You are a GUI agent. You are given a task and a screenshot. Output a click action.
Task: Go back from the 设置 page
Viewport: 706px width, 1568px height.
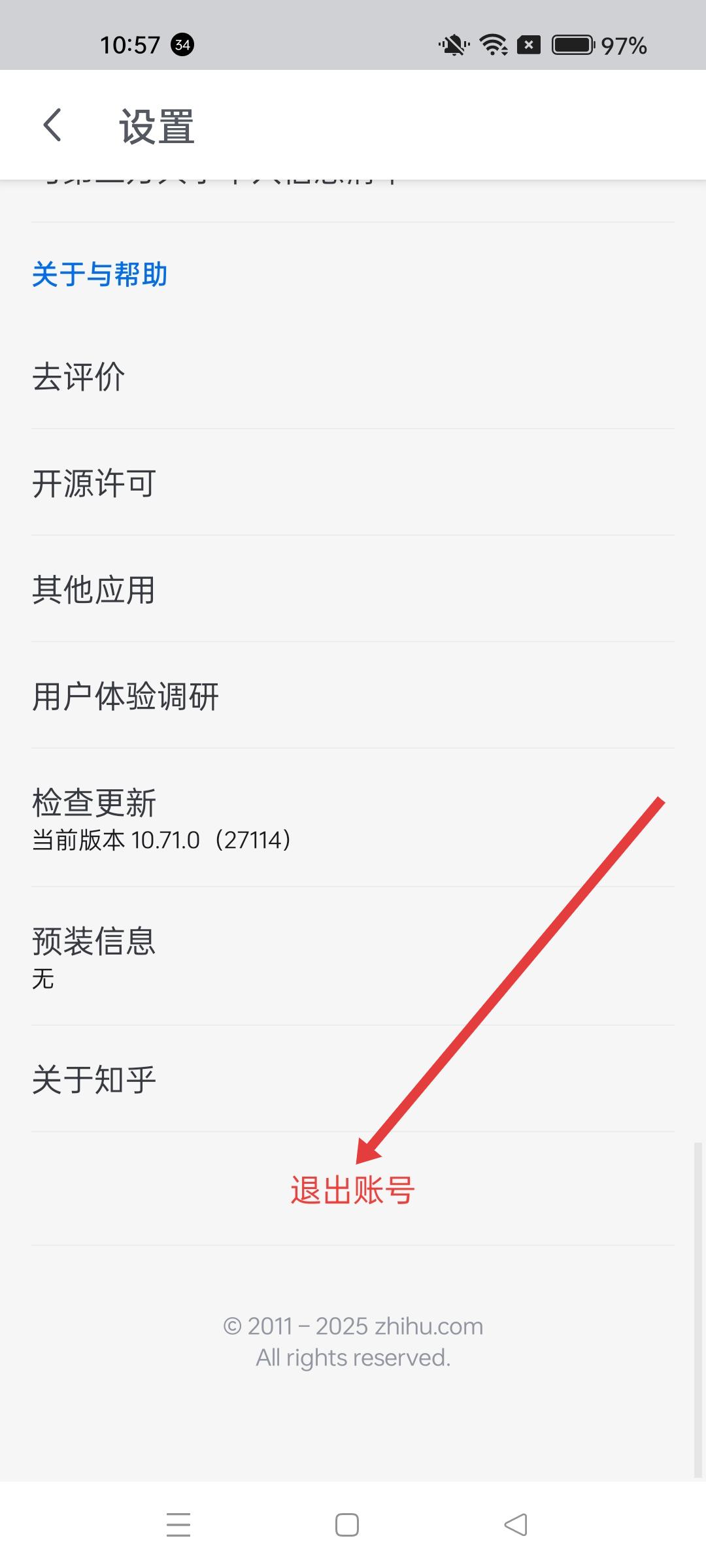(x=52, y=125)
